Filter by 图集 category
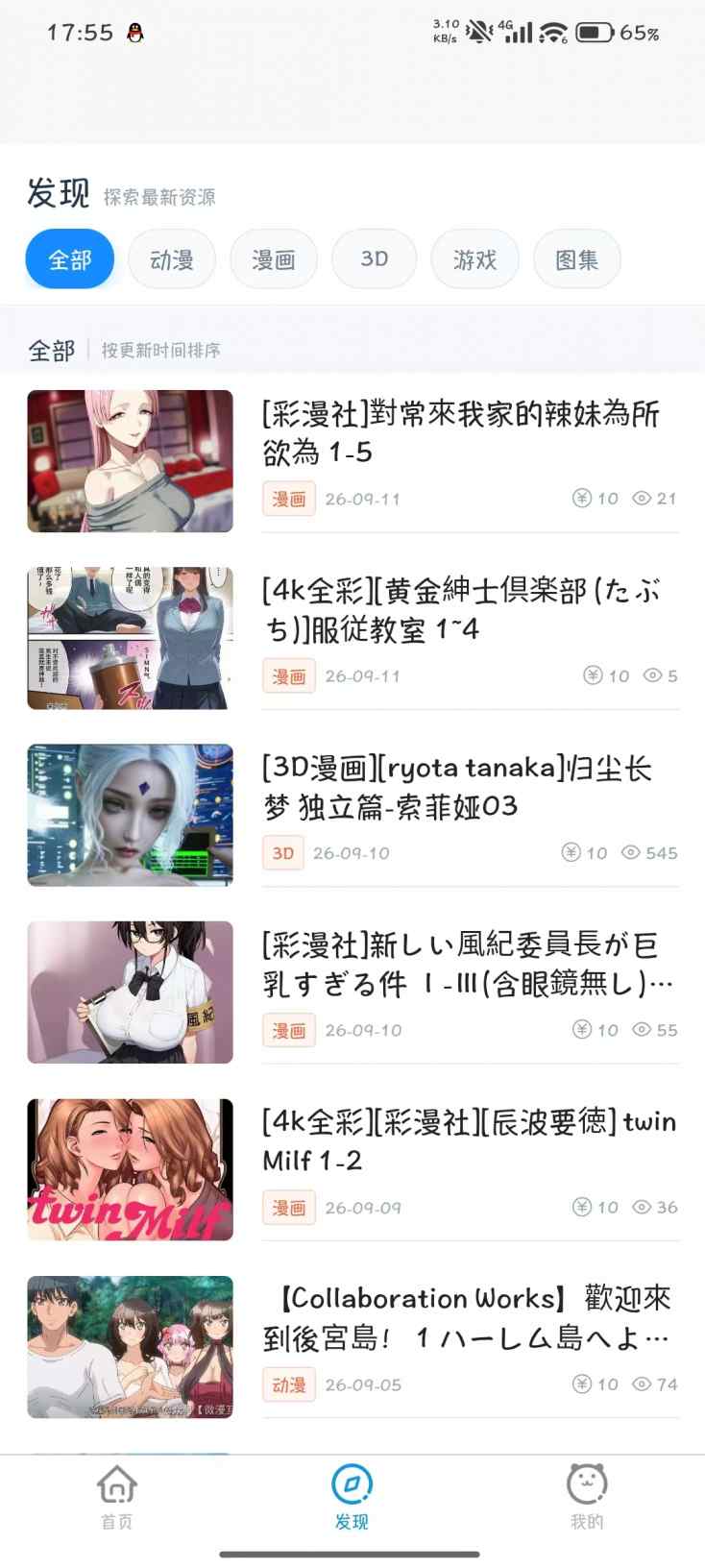 point(577,259)
